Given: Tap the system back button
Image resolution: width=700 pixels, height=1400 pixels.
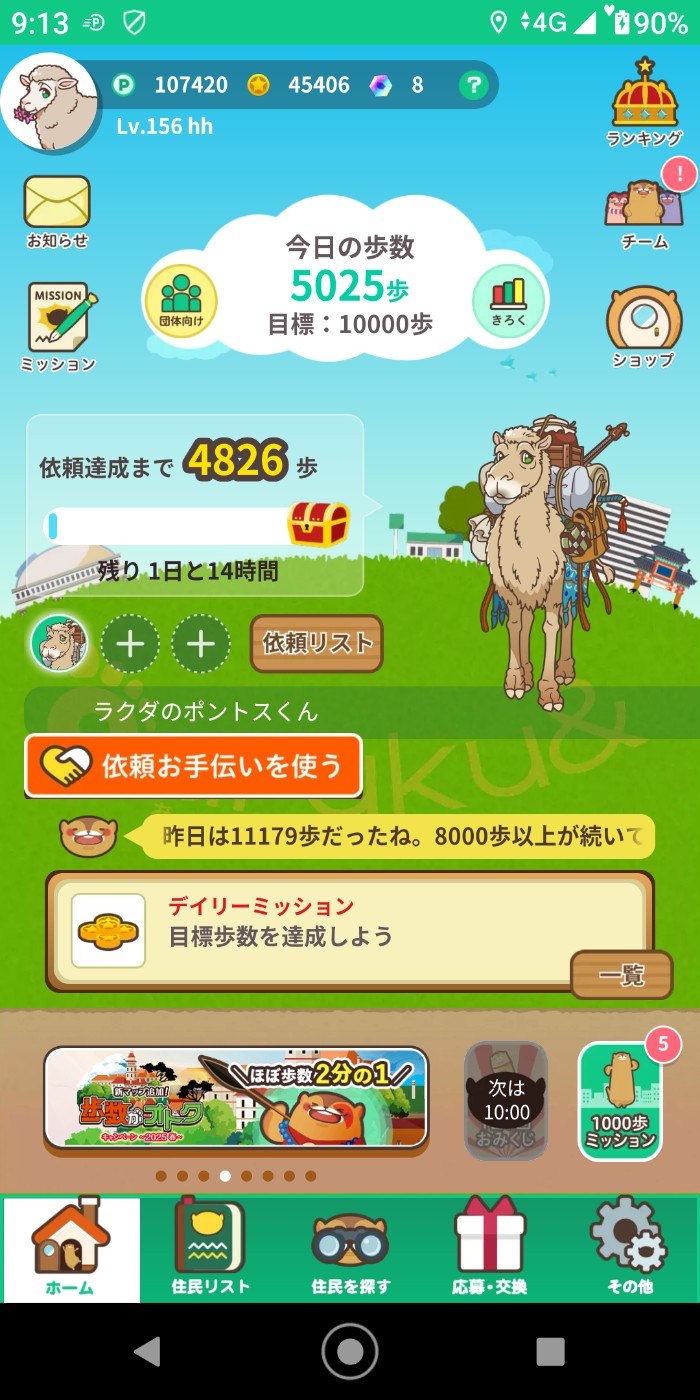Looking at the screenshot, I should tap(148, 1351).
